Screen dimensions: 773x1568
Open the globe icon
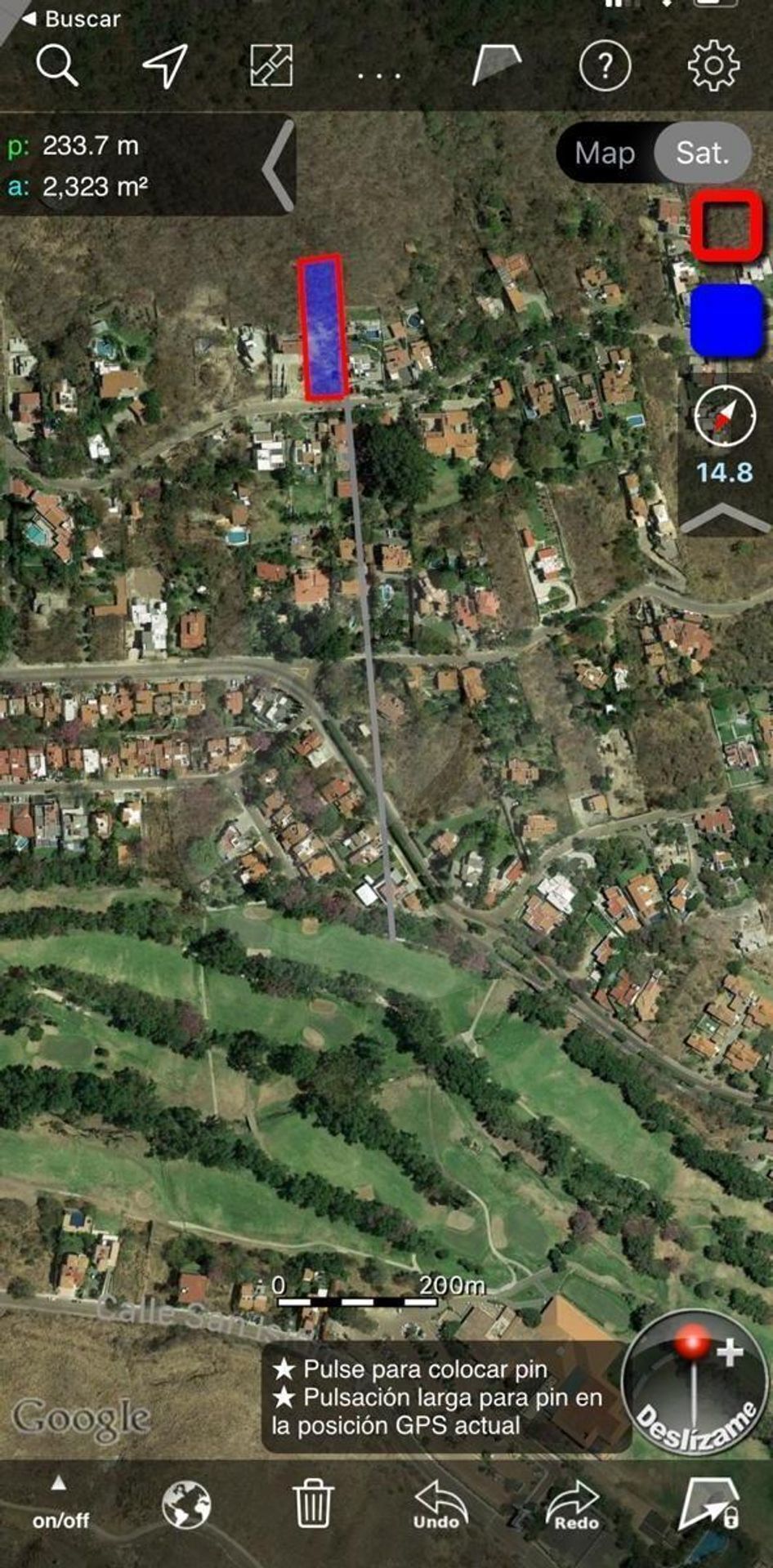[186, 1504]
